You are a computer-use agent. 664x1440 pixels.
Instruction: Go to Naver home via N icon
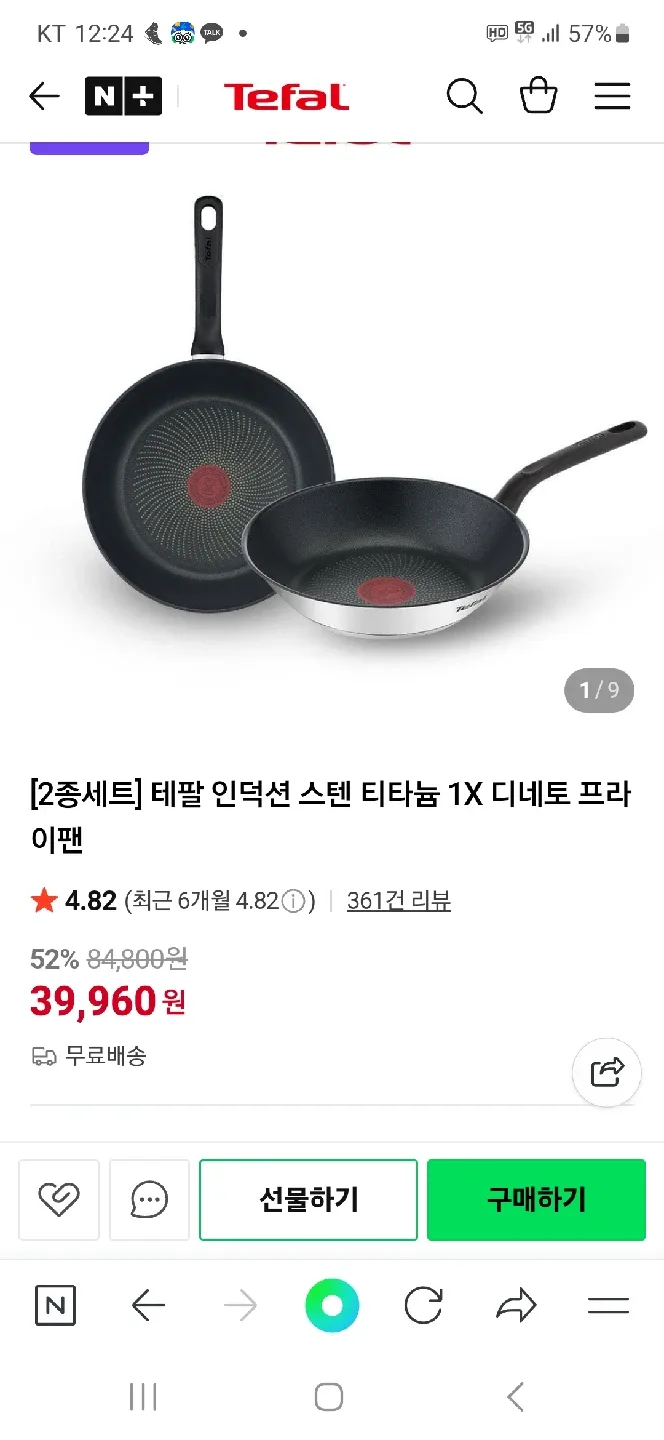point(55,1305)
